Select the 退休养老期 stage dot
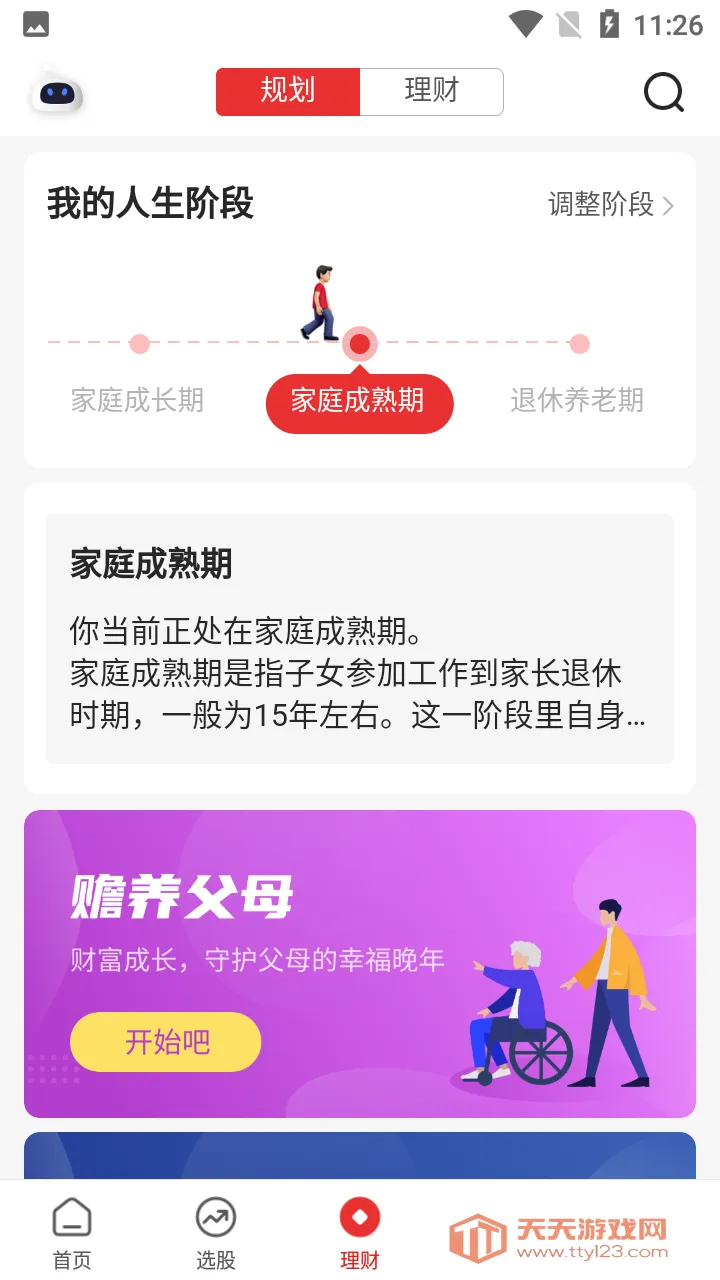This screenshot has width=720, height=1280. click(x=579, y=343)
